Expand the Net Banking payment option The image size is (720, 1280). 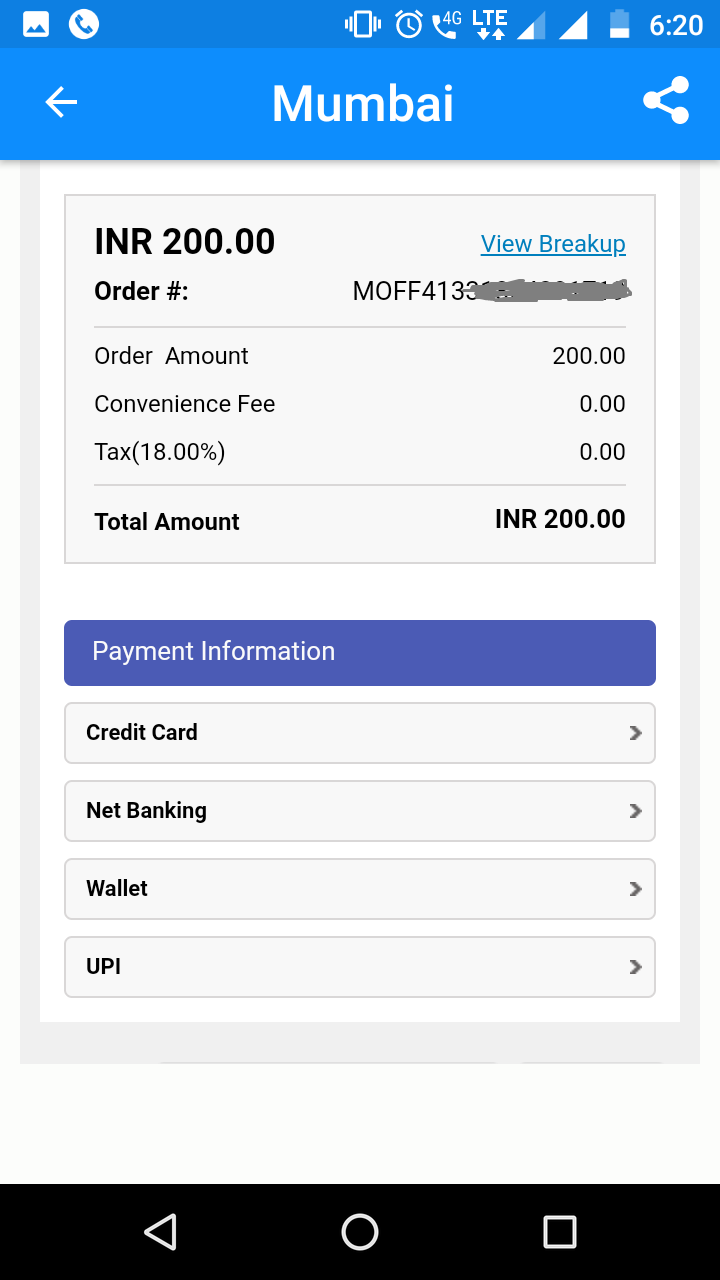click(x=360, y=811)
